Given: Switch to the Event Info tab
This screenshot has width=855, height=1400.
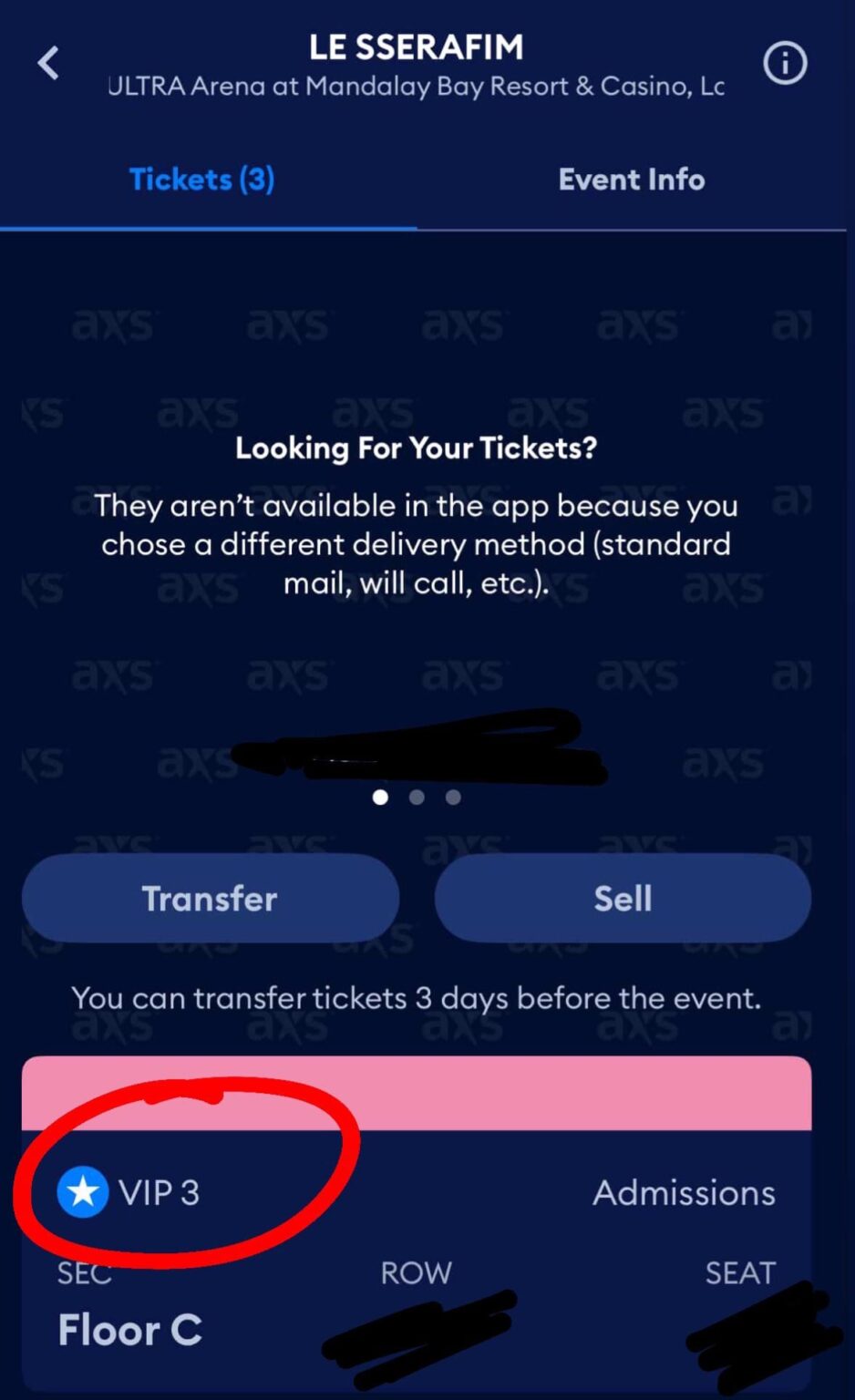Looking at the screenshot, I should [631, 180].
